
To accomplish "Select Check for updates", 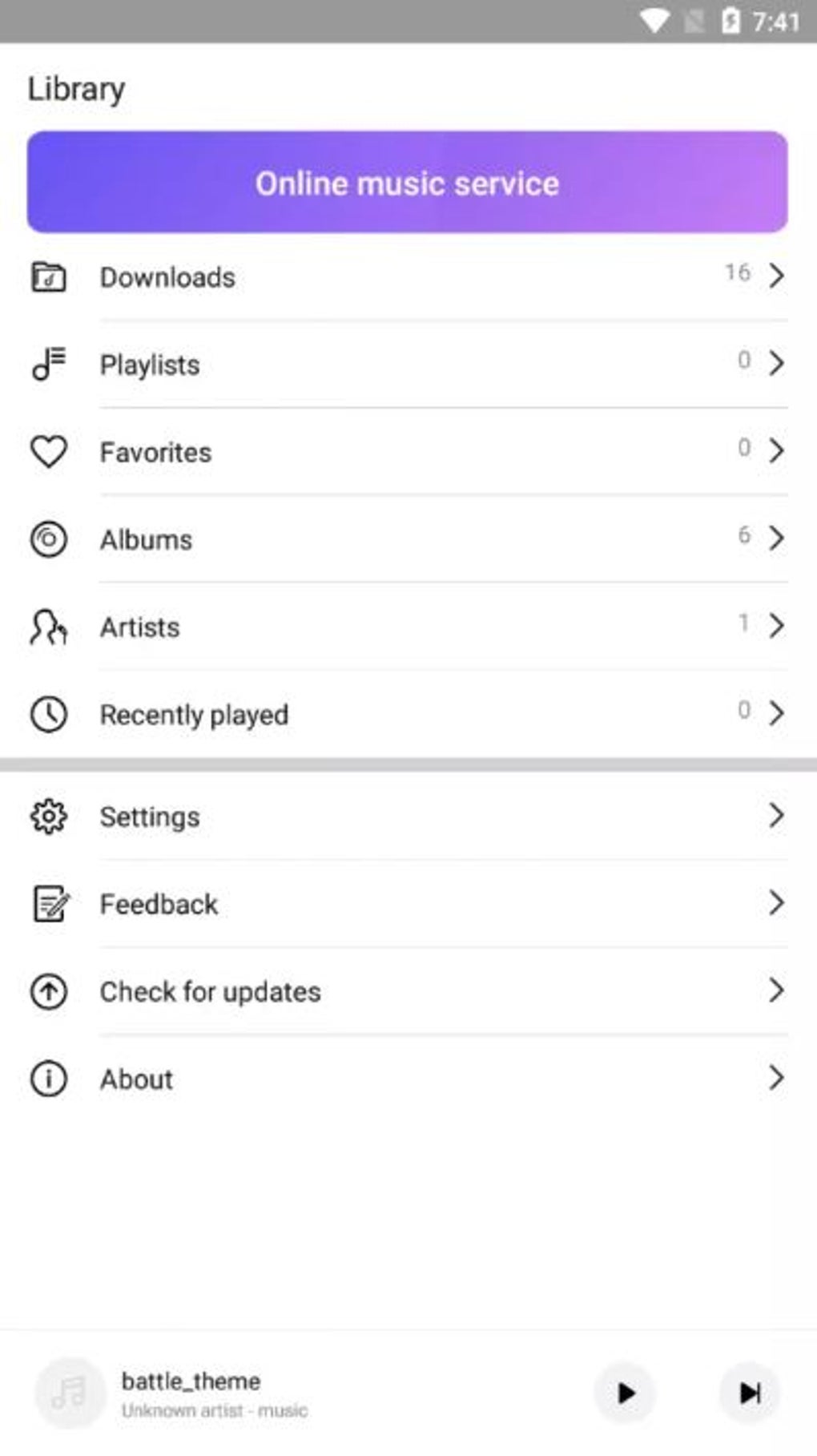I will (408, 991).
